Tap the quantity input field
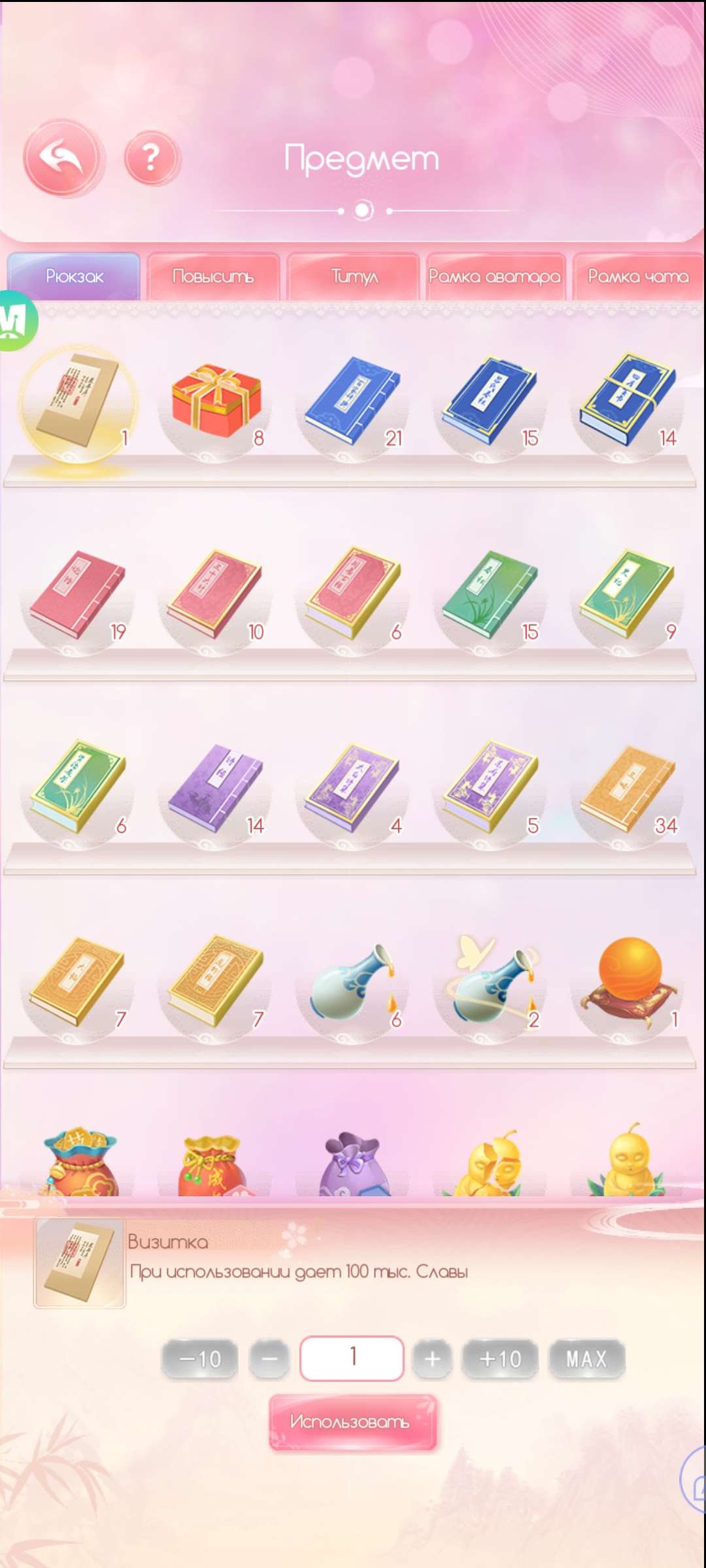Screen dimensions: 706x1568 352,1358
